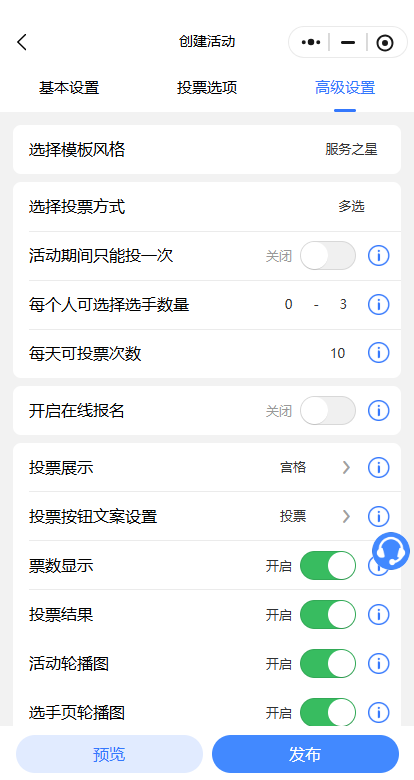Switch to the 基本设置 tab
414x780 pixels.
(69, 88)
